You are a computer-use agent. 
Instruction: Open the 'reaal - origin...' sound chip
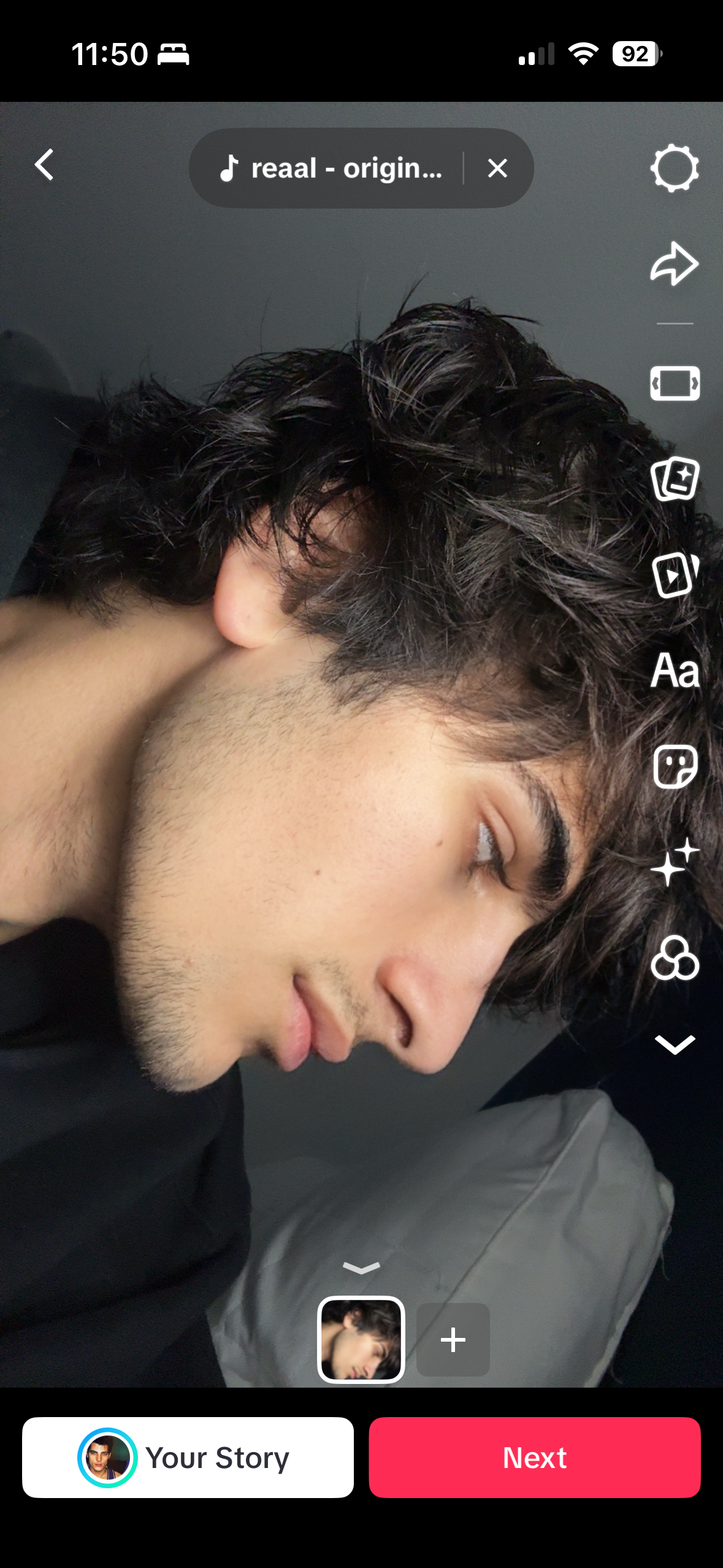(x=331, y=168)
